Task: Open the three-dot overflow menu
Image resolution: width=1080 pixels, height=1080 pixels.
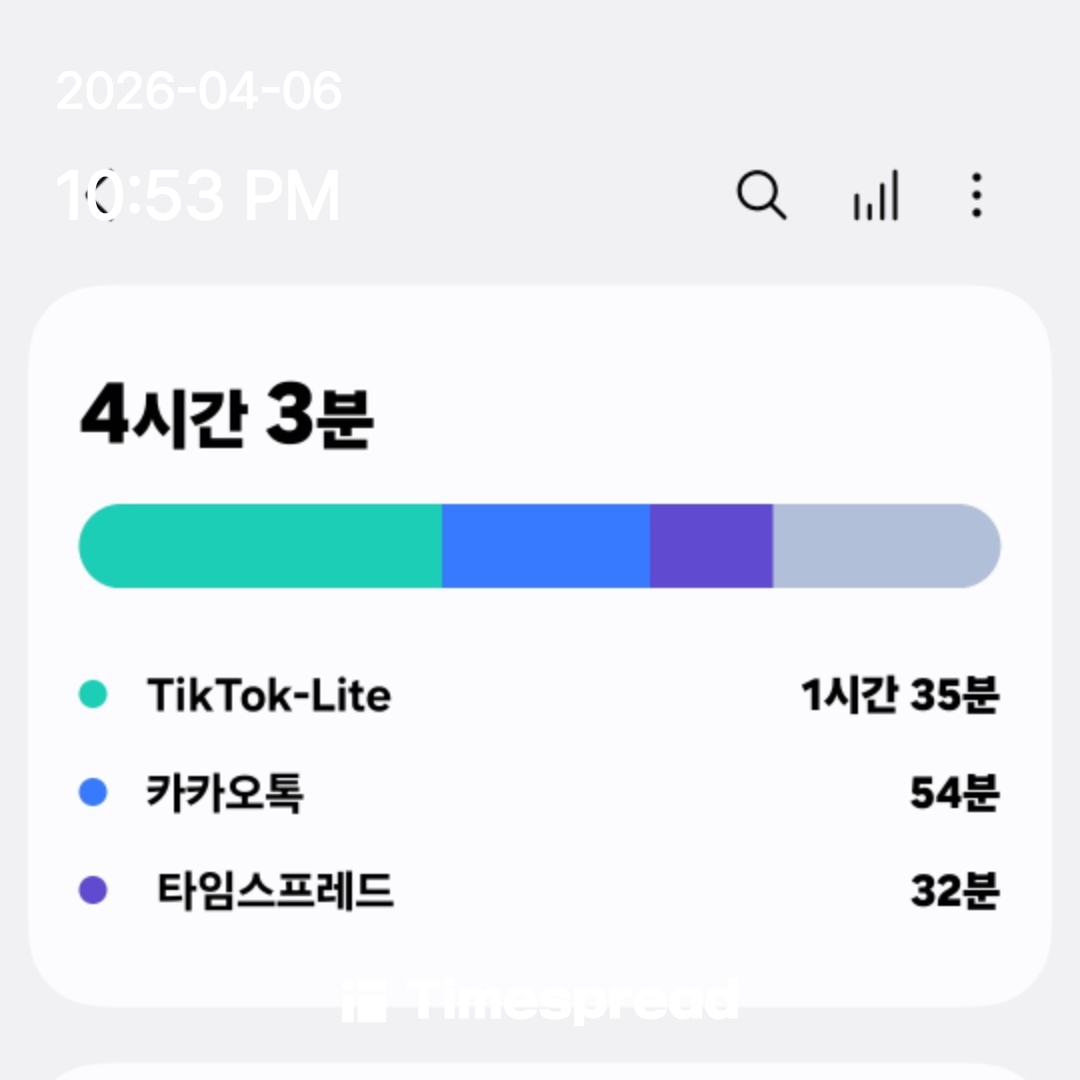Action: tap(976, 195)
